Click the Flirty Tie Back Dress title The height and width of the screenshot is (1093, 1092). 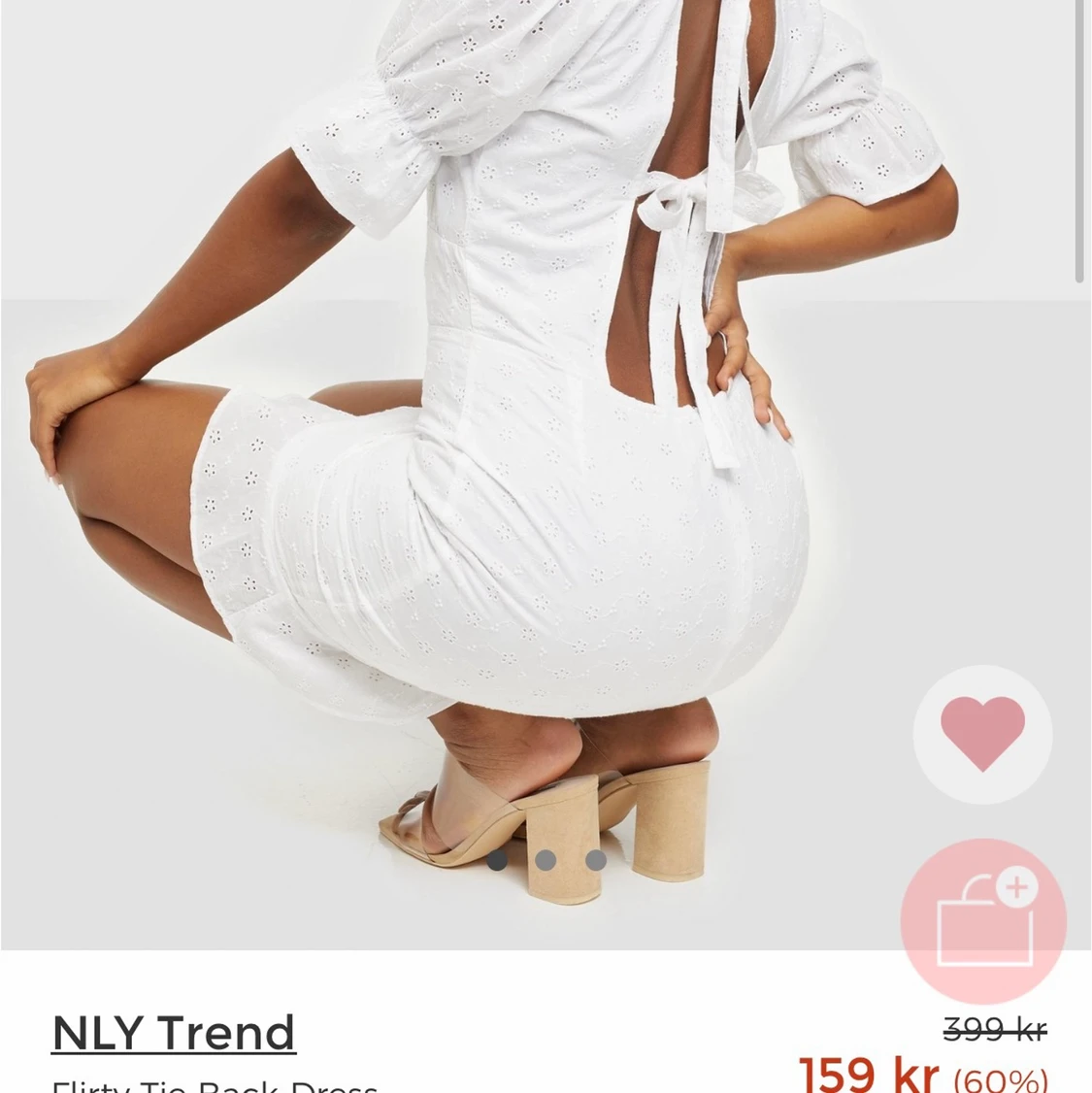click(215, 1083)
